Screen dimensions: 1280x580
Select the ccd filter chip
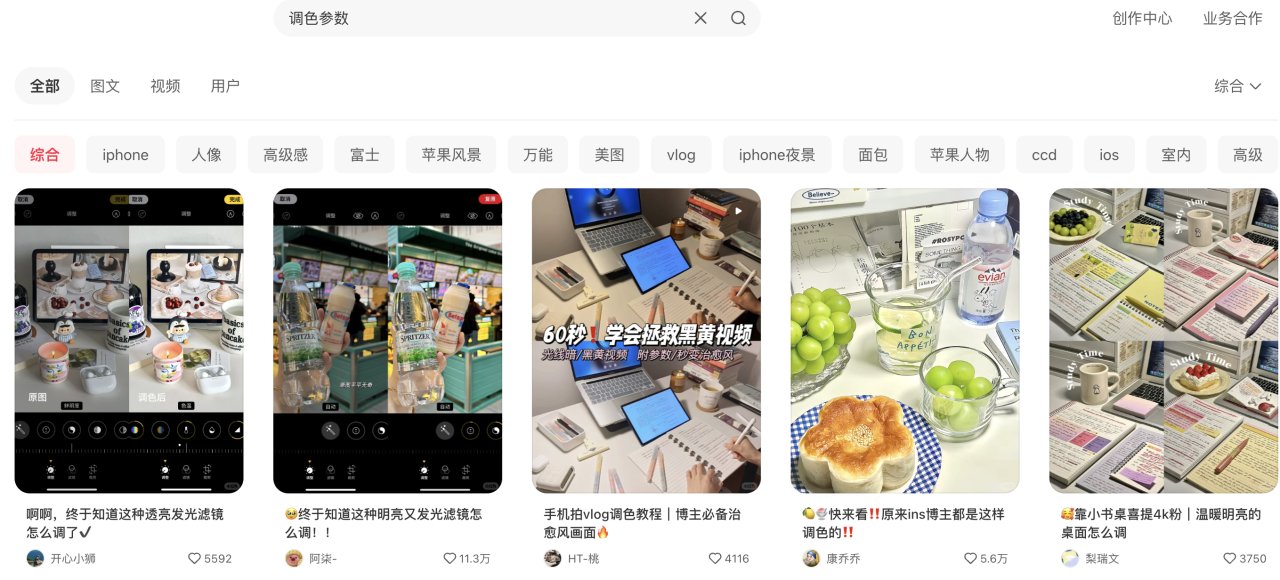click(1044, 155)
